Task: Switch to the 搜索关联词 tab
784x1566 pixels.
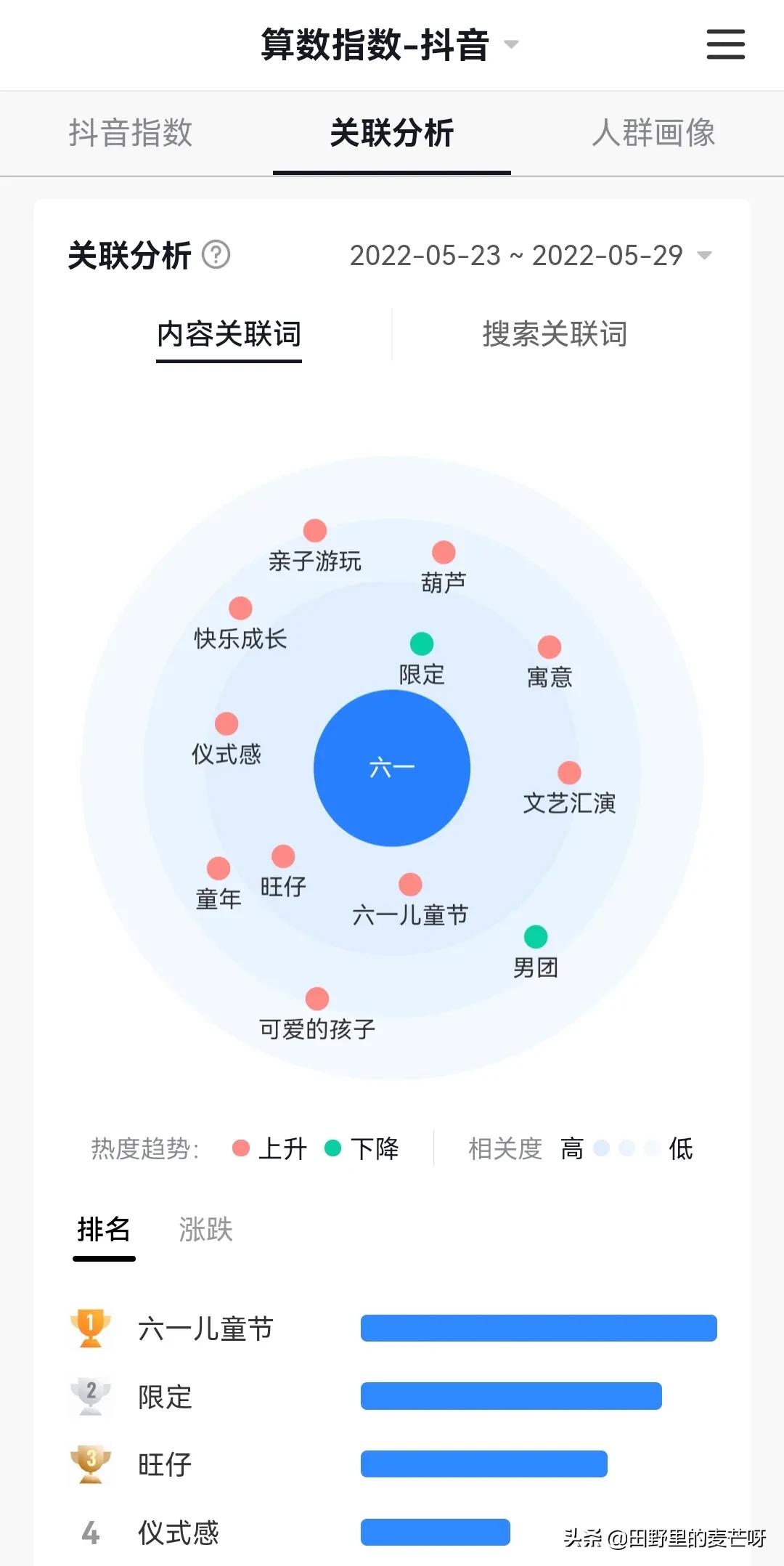Action: click(554, 334)
